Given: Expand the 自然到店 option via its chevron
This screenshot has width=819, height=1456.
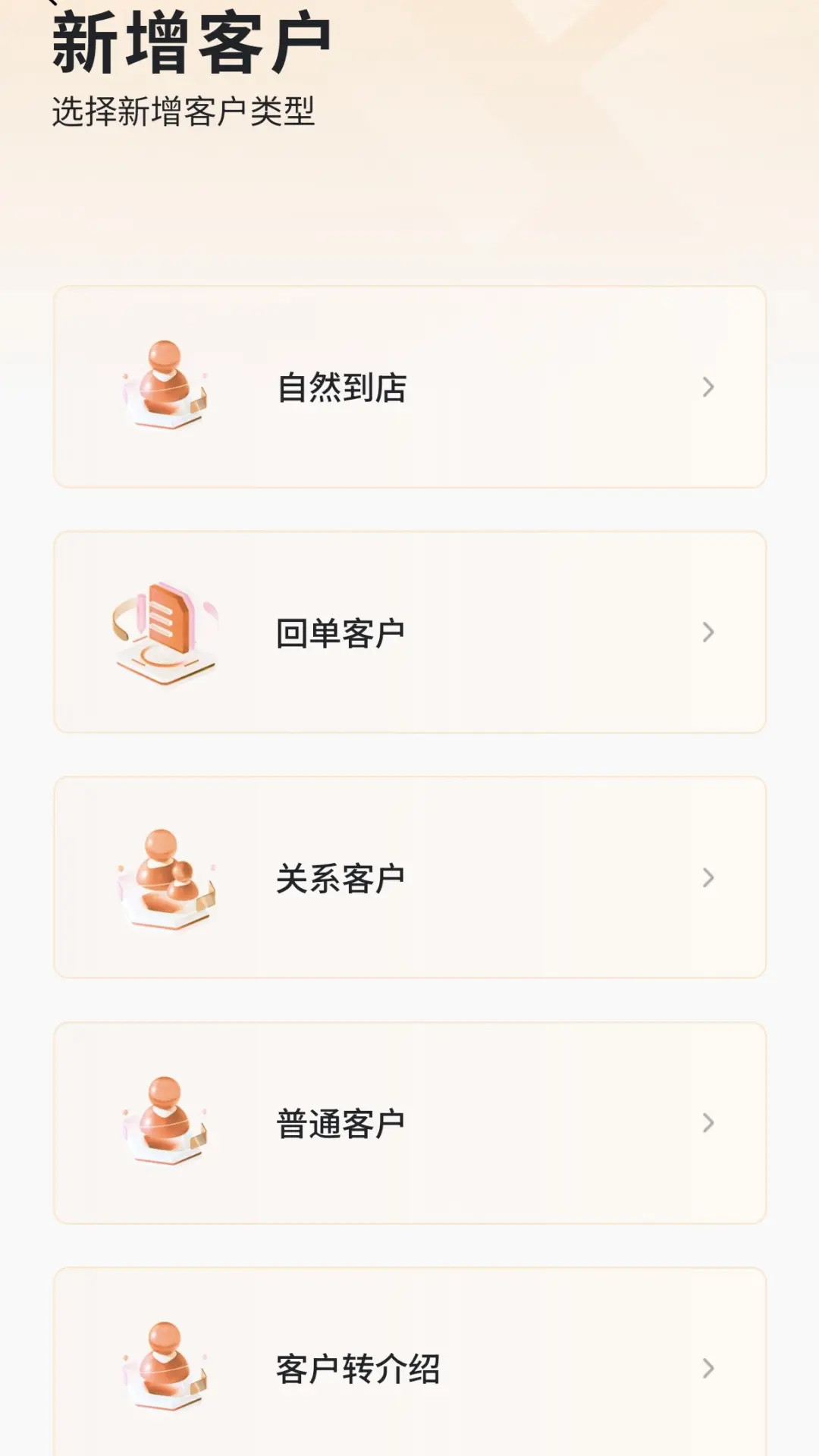Looking at the screenshot, I should click(x=708, y=387).
